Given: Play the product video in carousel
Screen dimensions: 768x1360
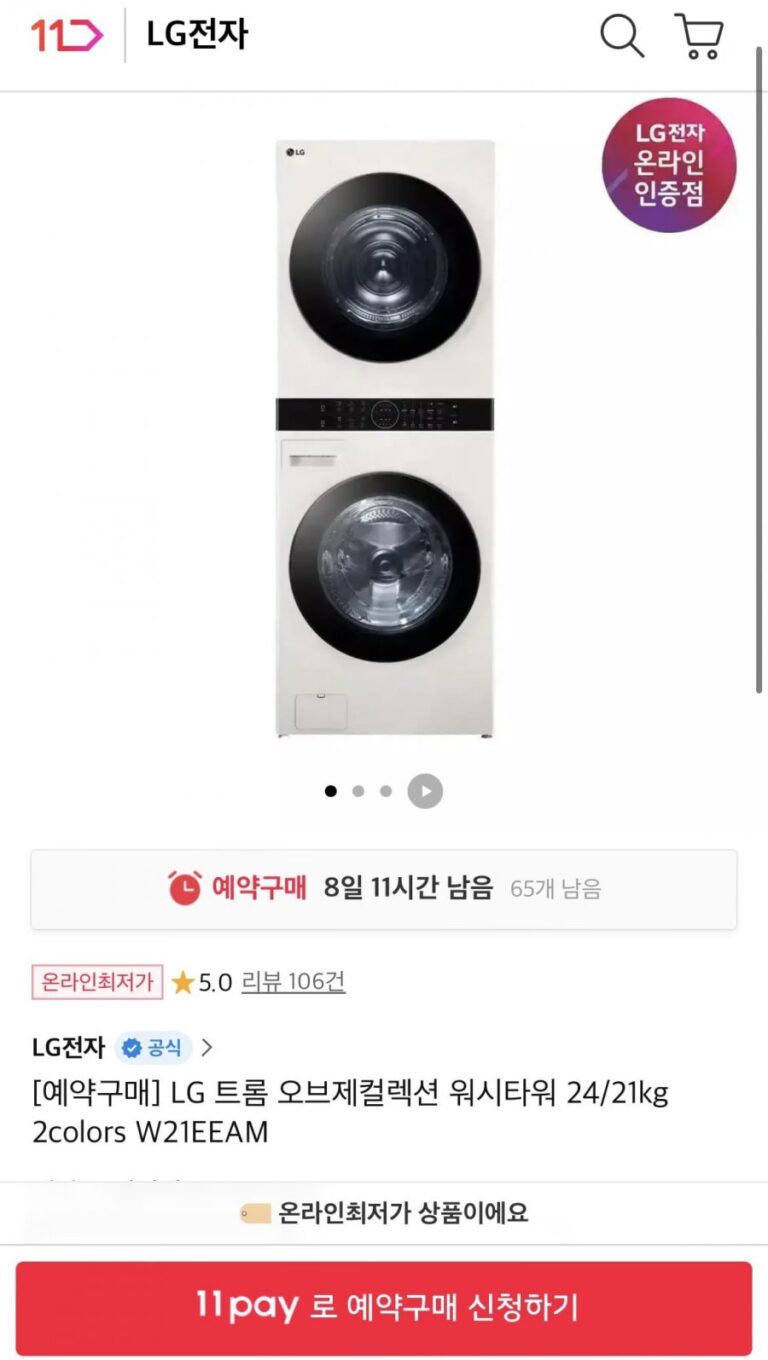Looking at the screenshot, I should pos(425,791).
